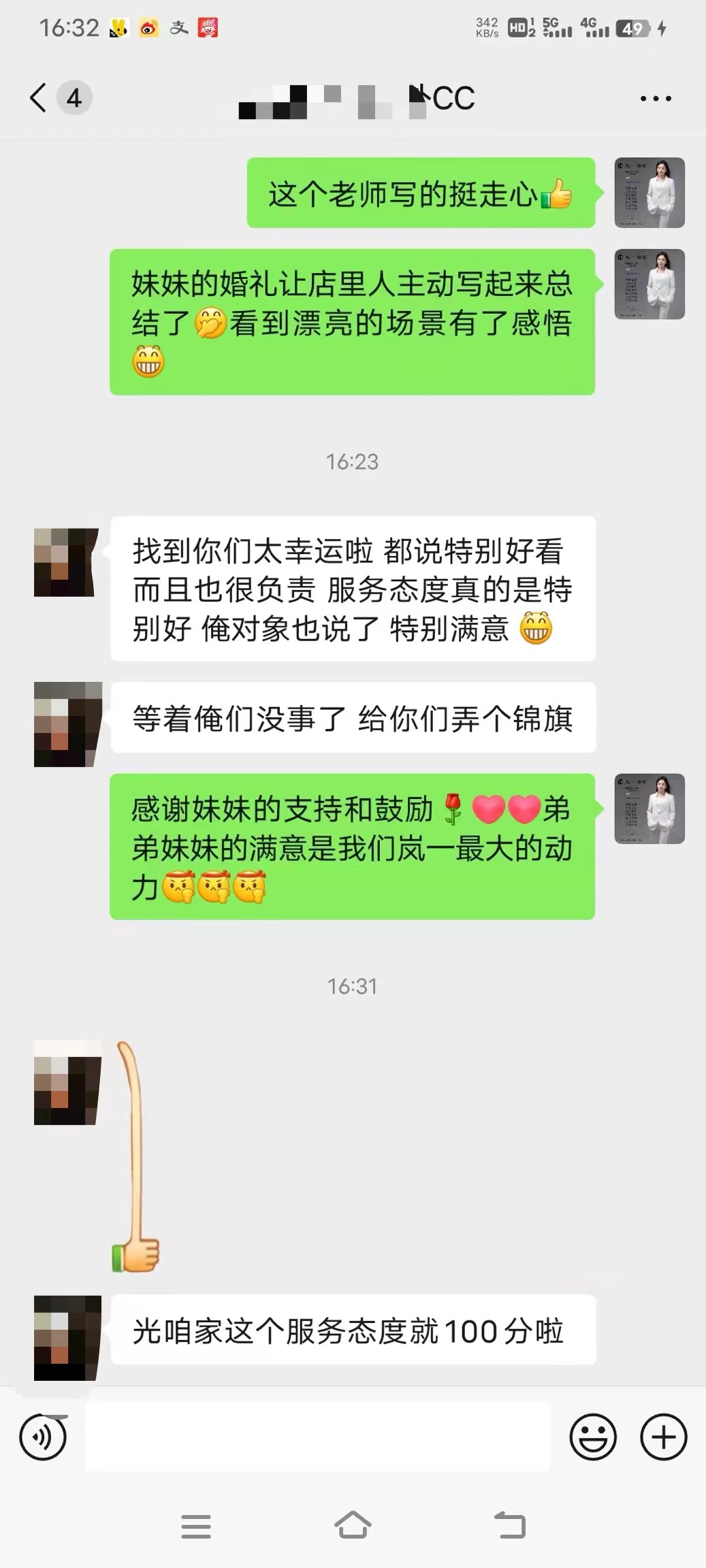Screen dimensions: 706x1568
Task: Switch to voice message input
Action: click(44, 1437)
